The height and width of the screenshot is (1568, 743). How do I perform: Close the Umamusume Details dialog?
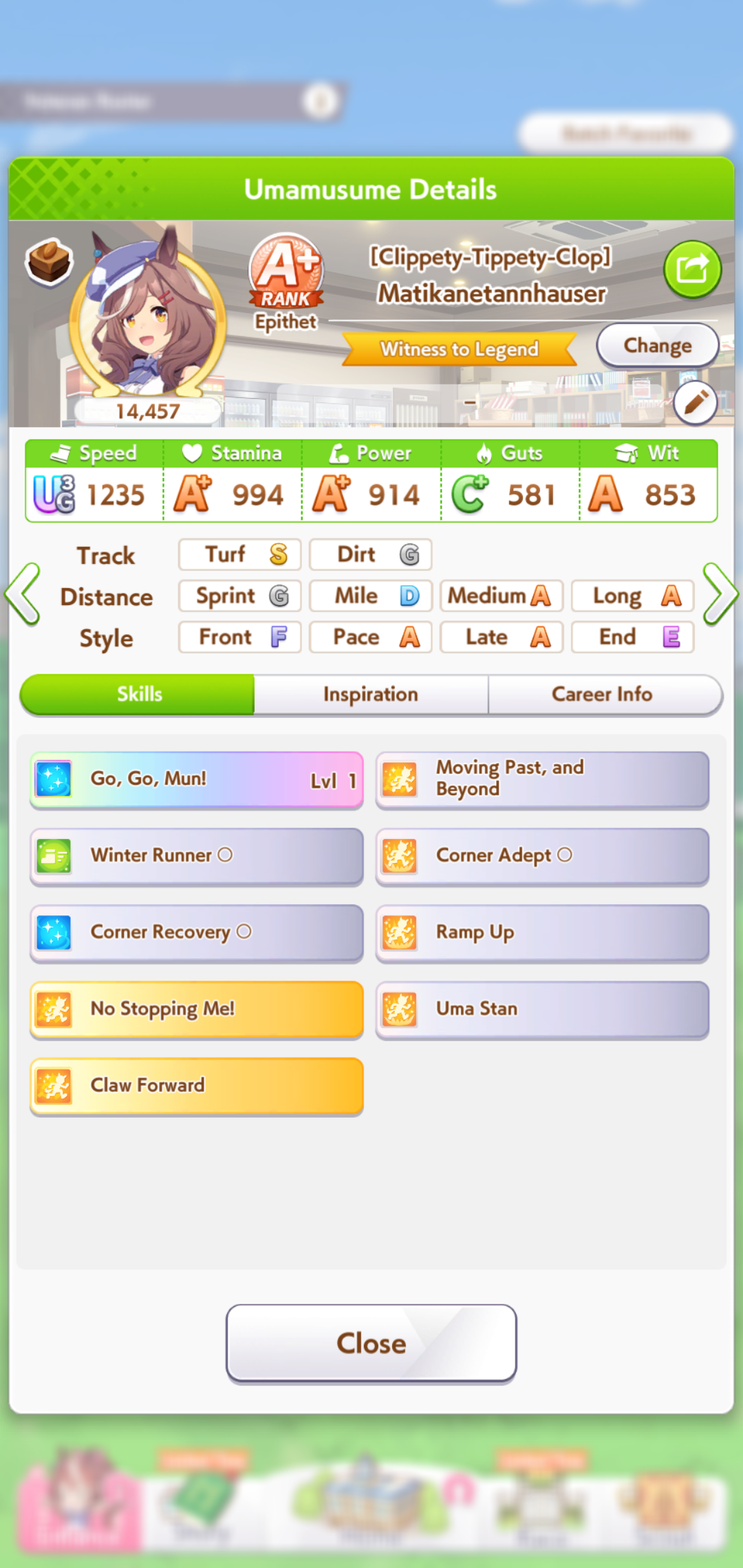point(371,1343)
